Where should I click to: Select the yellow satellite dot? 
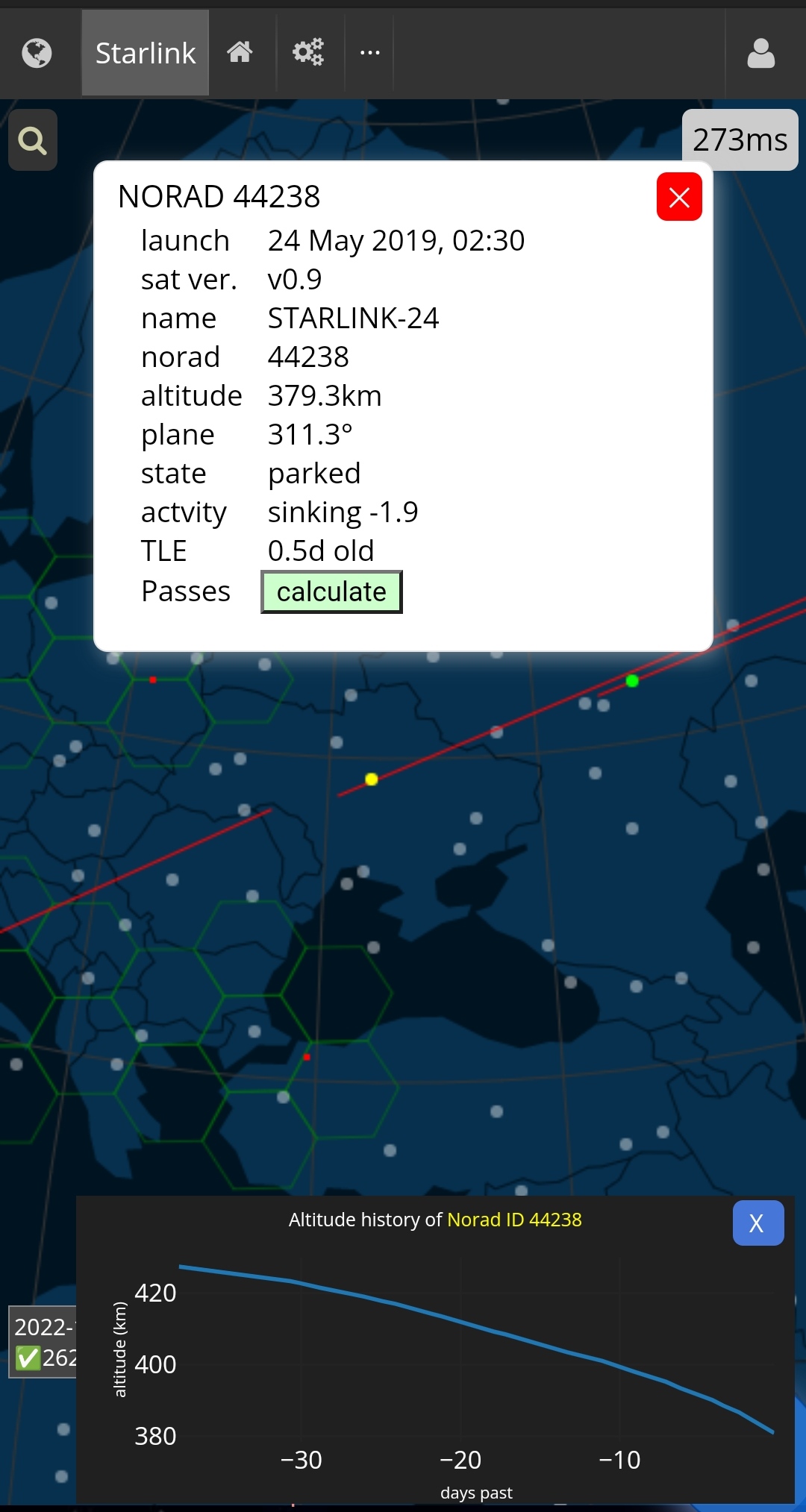[372, 779]
